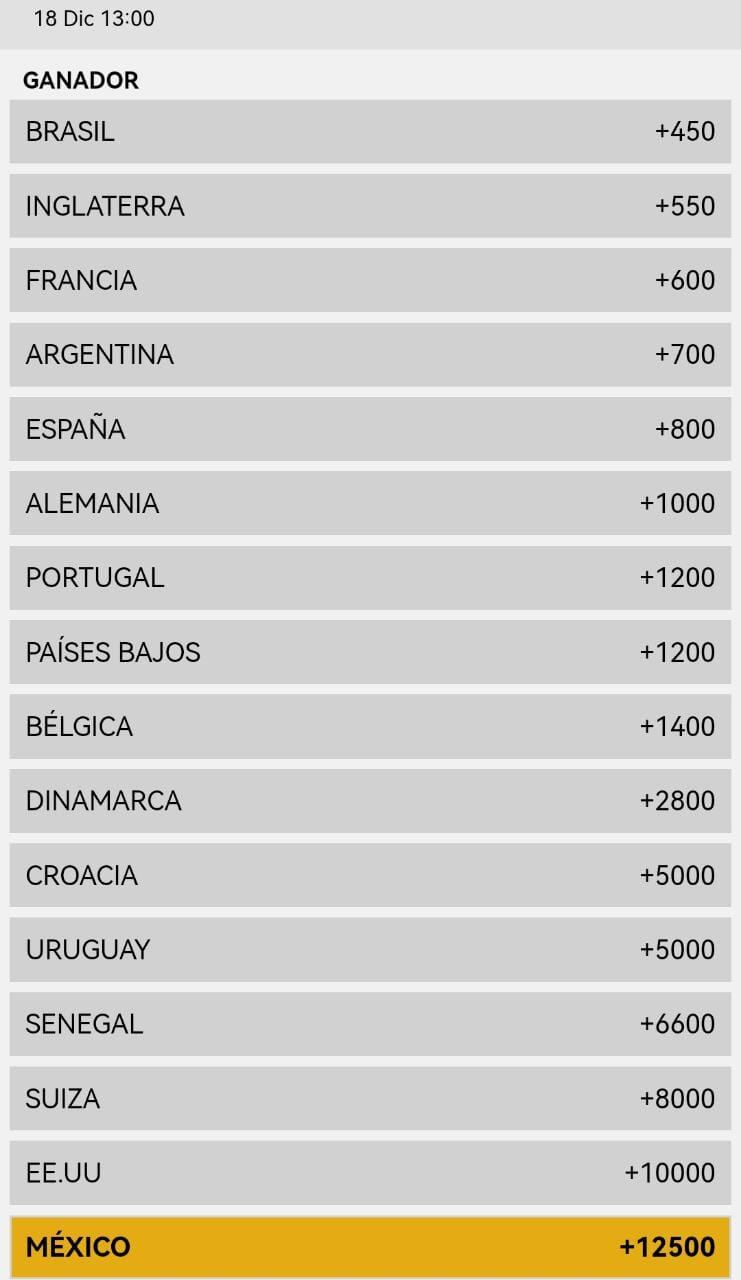Screen dimensions: 741x1280
Task: Add Croacia +5000 to bet slip
Action: tap(370, 875)
